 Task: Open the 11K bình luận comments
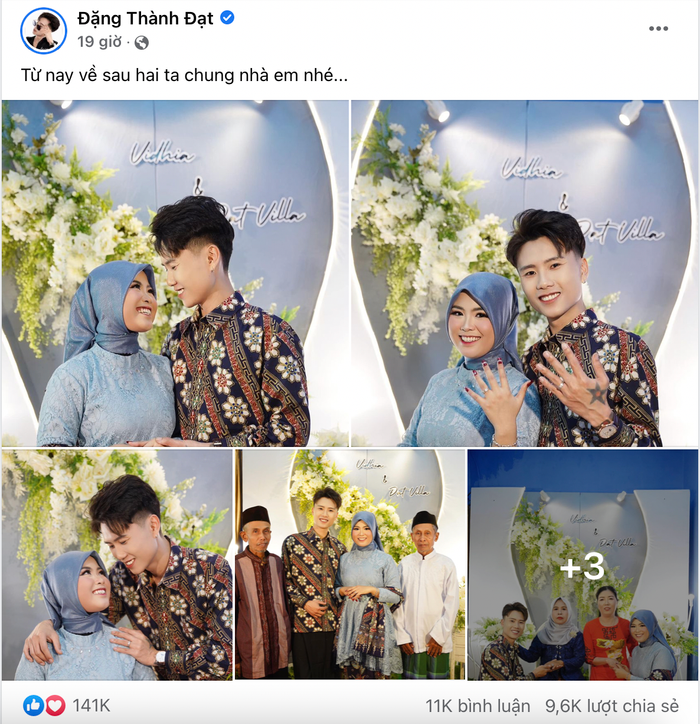coord(477,706)
